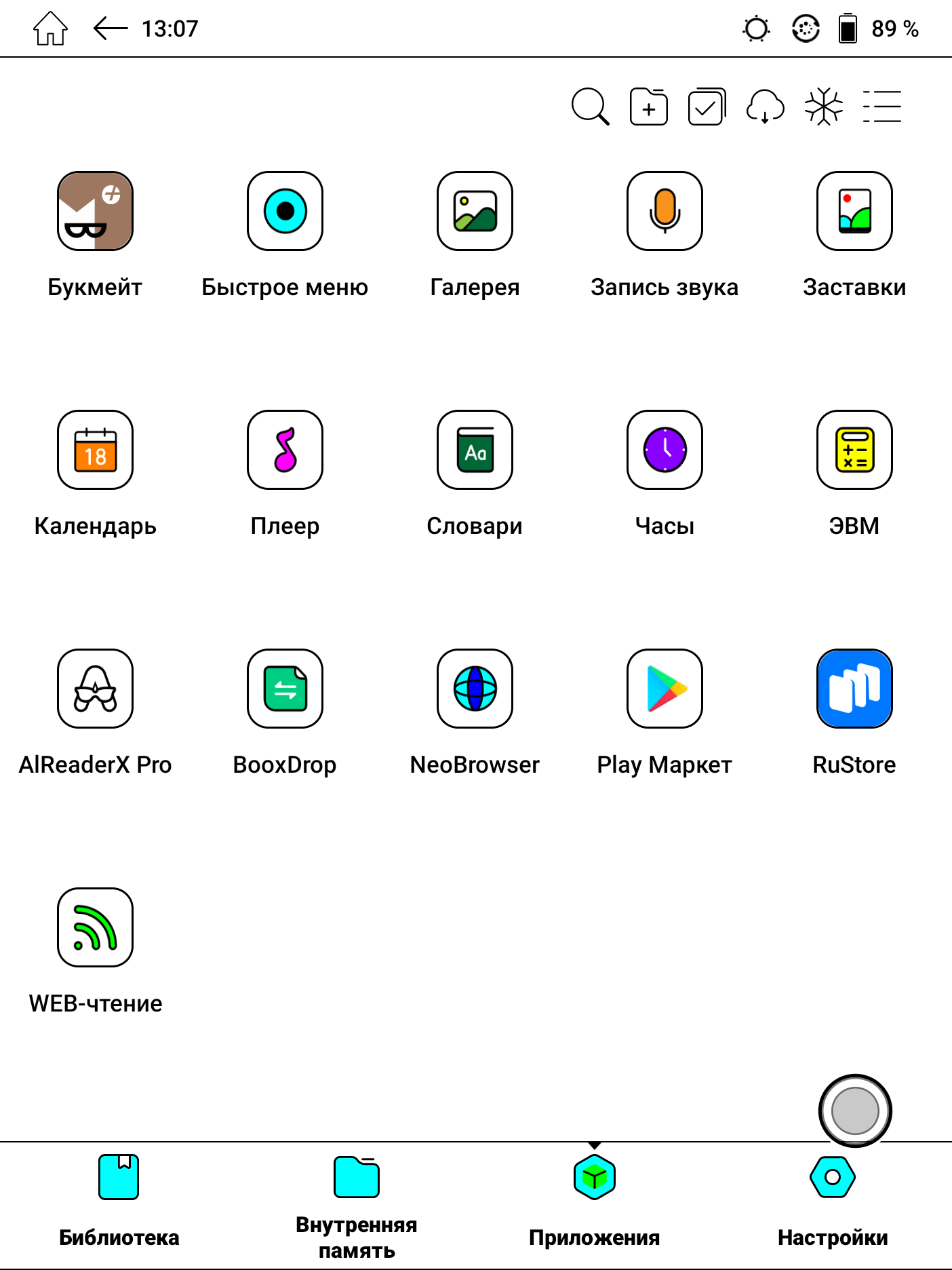Screen dimensions: 952x1270
Task: Open Галерея app
Action: pyautogui.click(x=475, y=211)
